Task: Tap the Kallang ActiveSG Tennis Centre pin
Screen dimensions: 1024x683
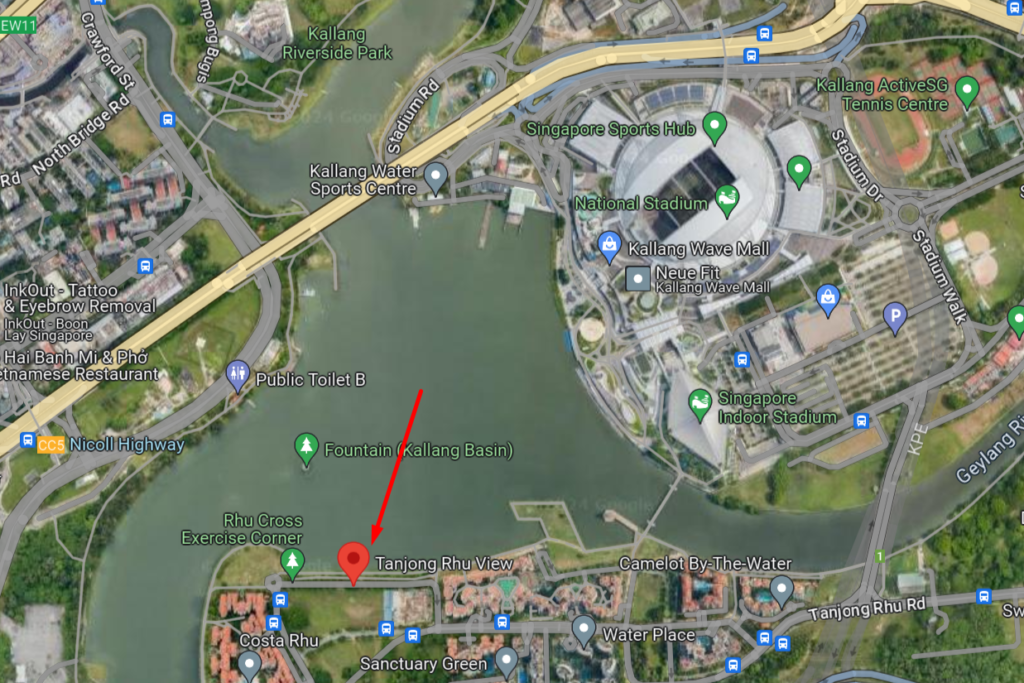Action: tap(966, 93)
